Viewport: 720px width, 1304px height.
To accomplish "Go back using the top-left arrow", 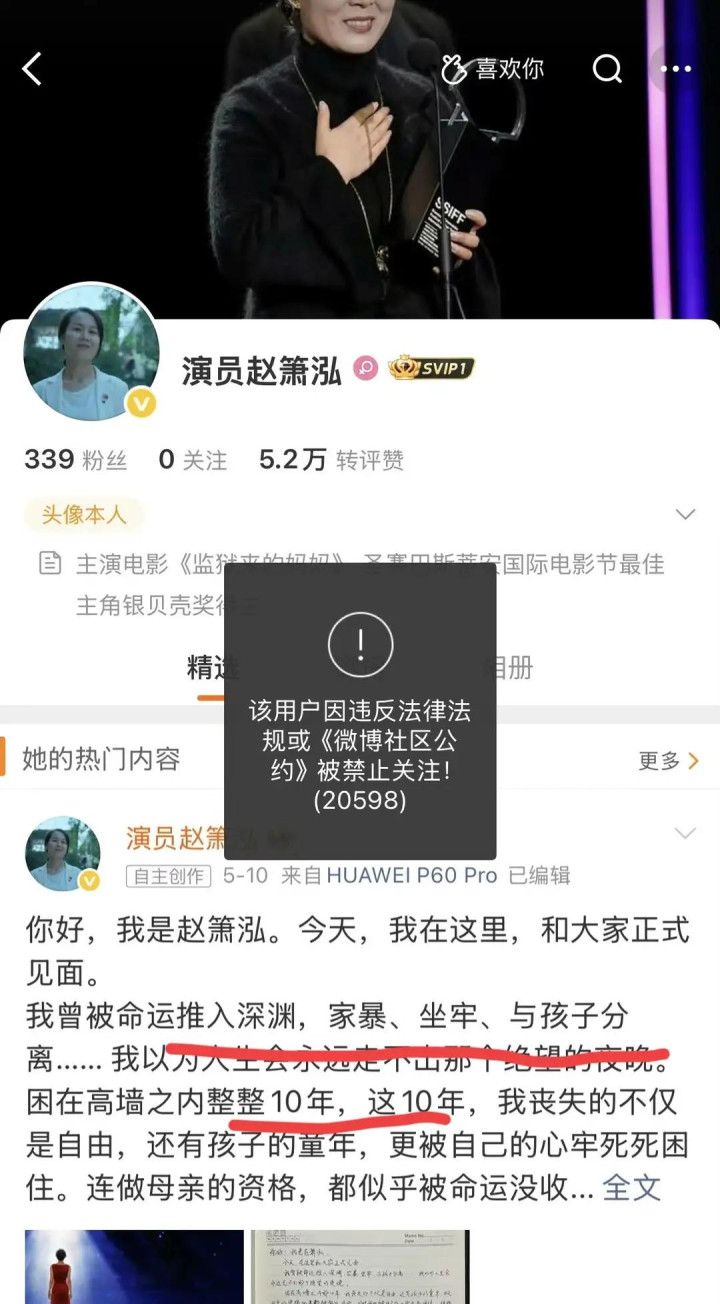I will coord(32,69).
